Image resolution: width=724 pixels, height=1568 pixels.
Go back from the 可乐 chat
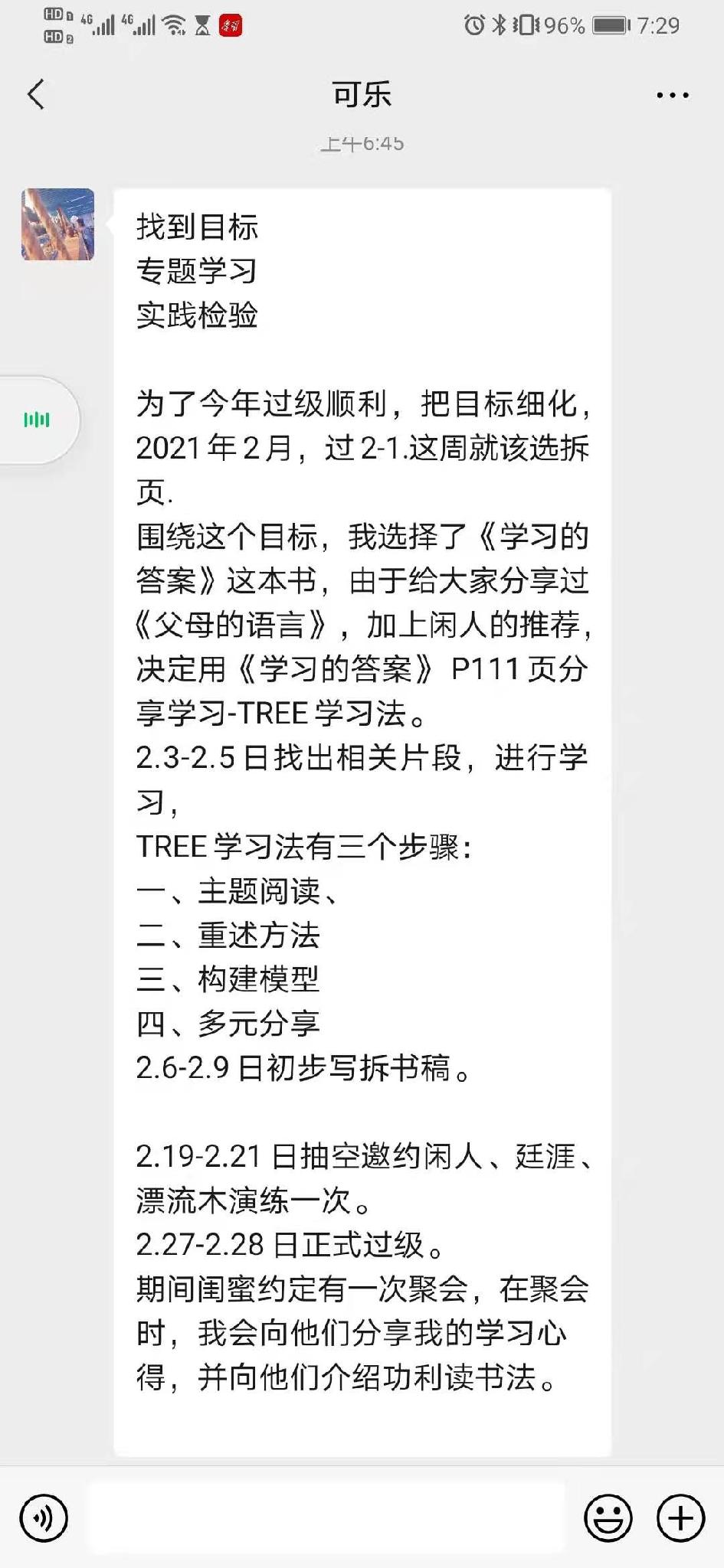click(x=36, y=95)
